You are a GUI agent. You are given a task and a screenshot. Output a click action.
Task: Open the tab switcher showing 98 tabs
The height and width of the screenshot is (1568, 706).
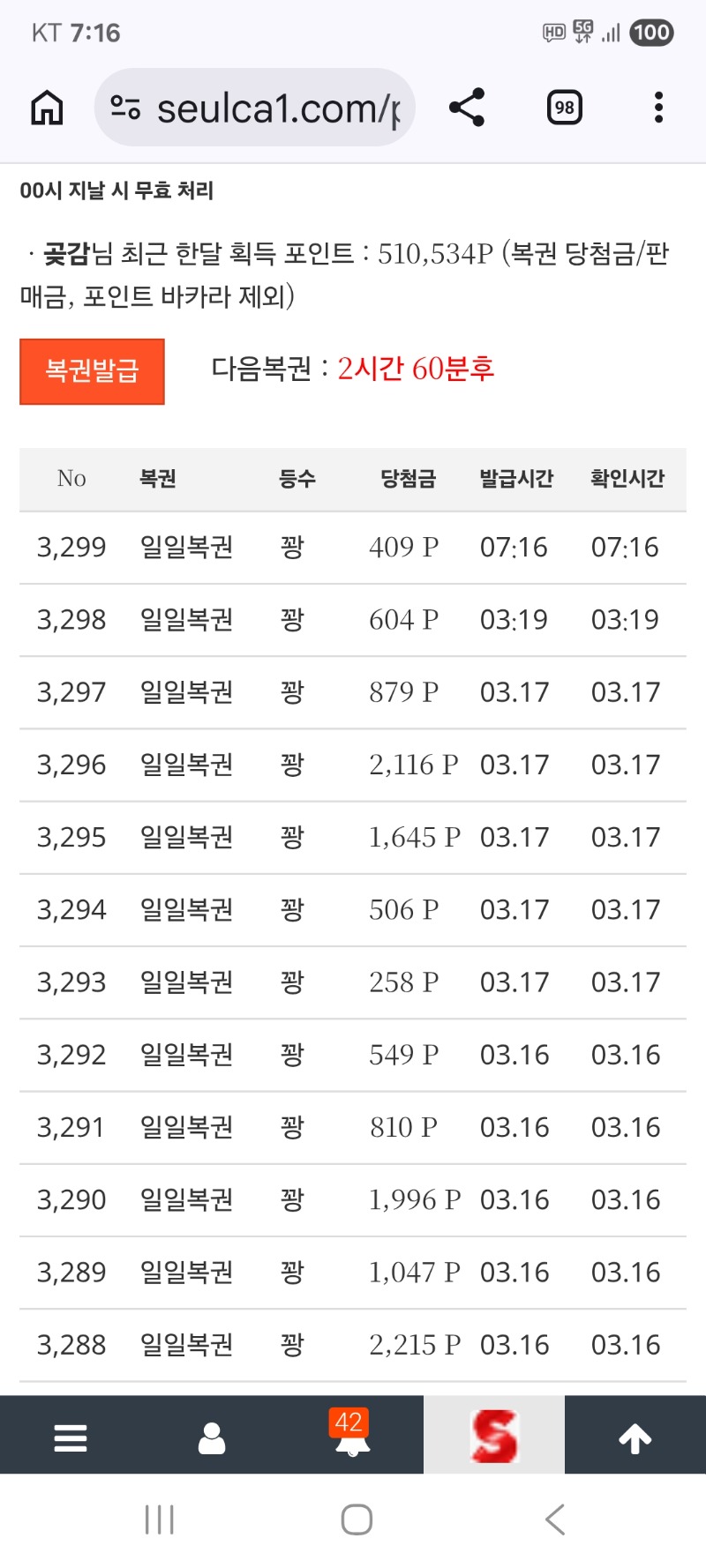[x=564, y=108]
